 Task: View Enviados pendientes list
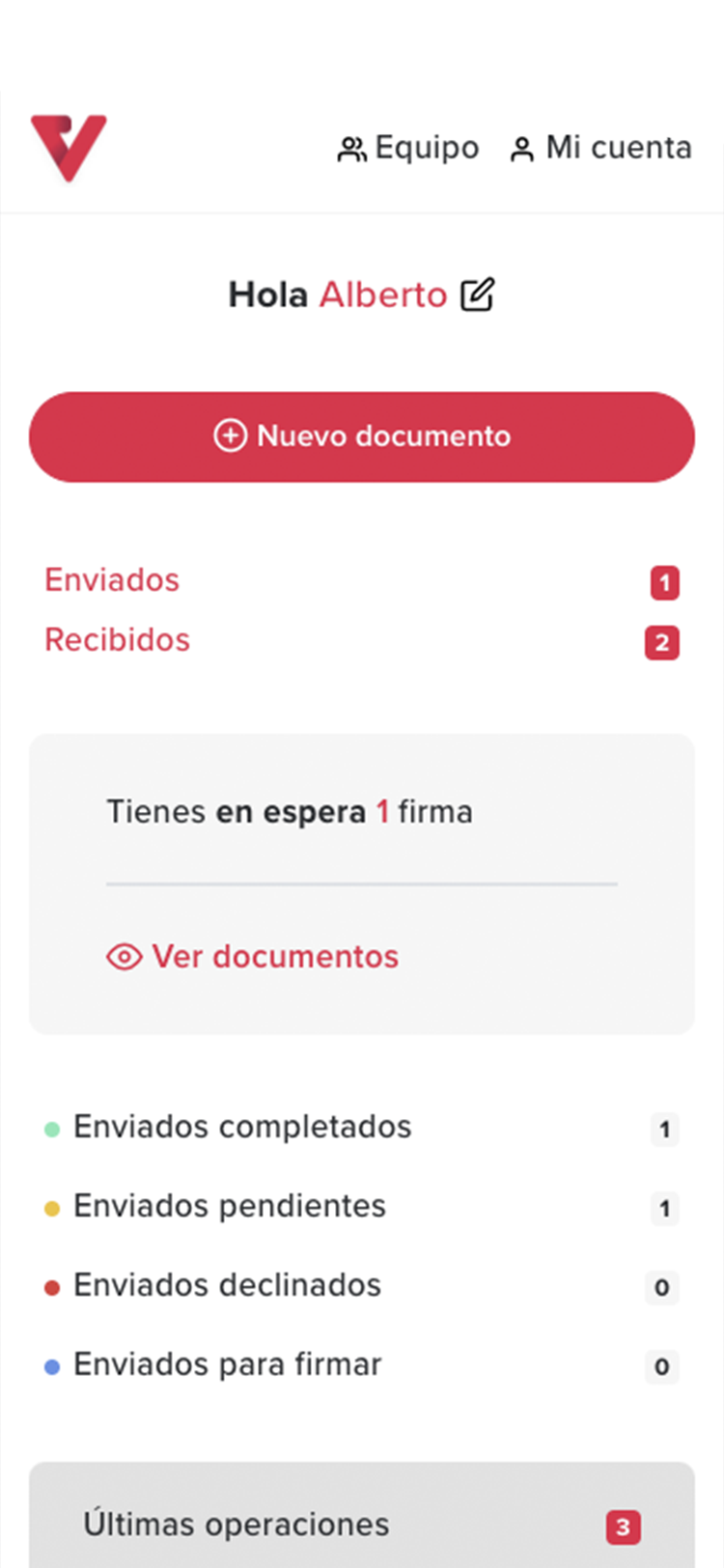(x=230, y=1206)
